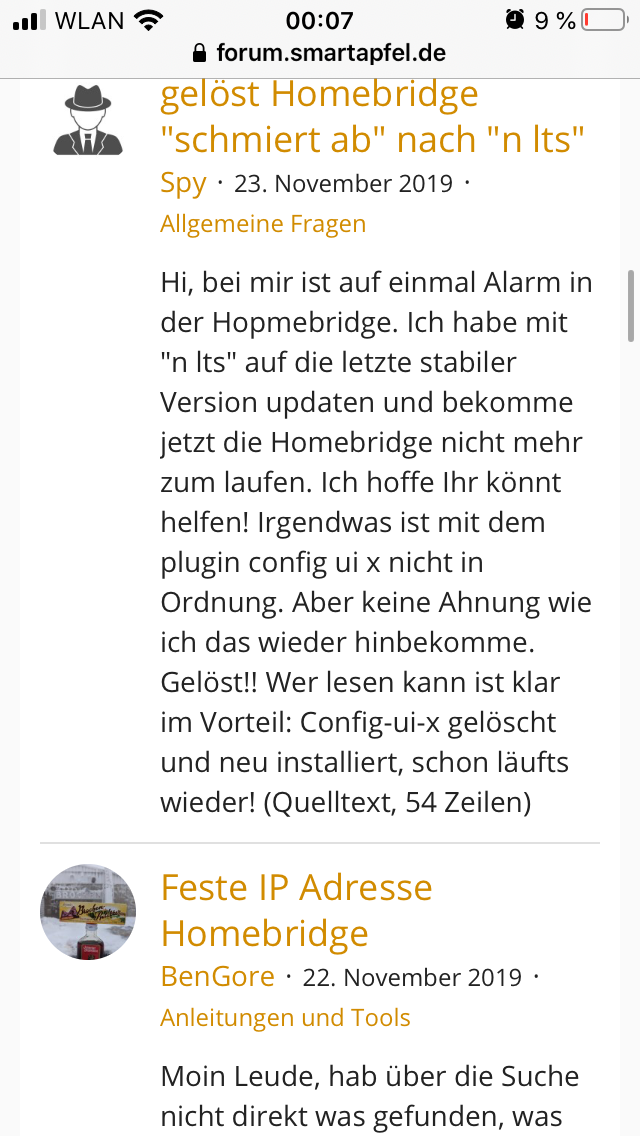Open thread gelöst Homebridge "schmiert ab"

tap(371, 117)
